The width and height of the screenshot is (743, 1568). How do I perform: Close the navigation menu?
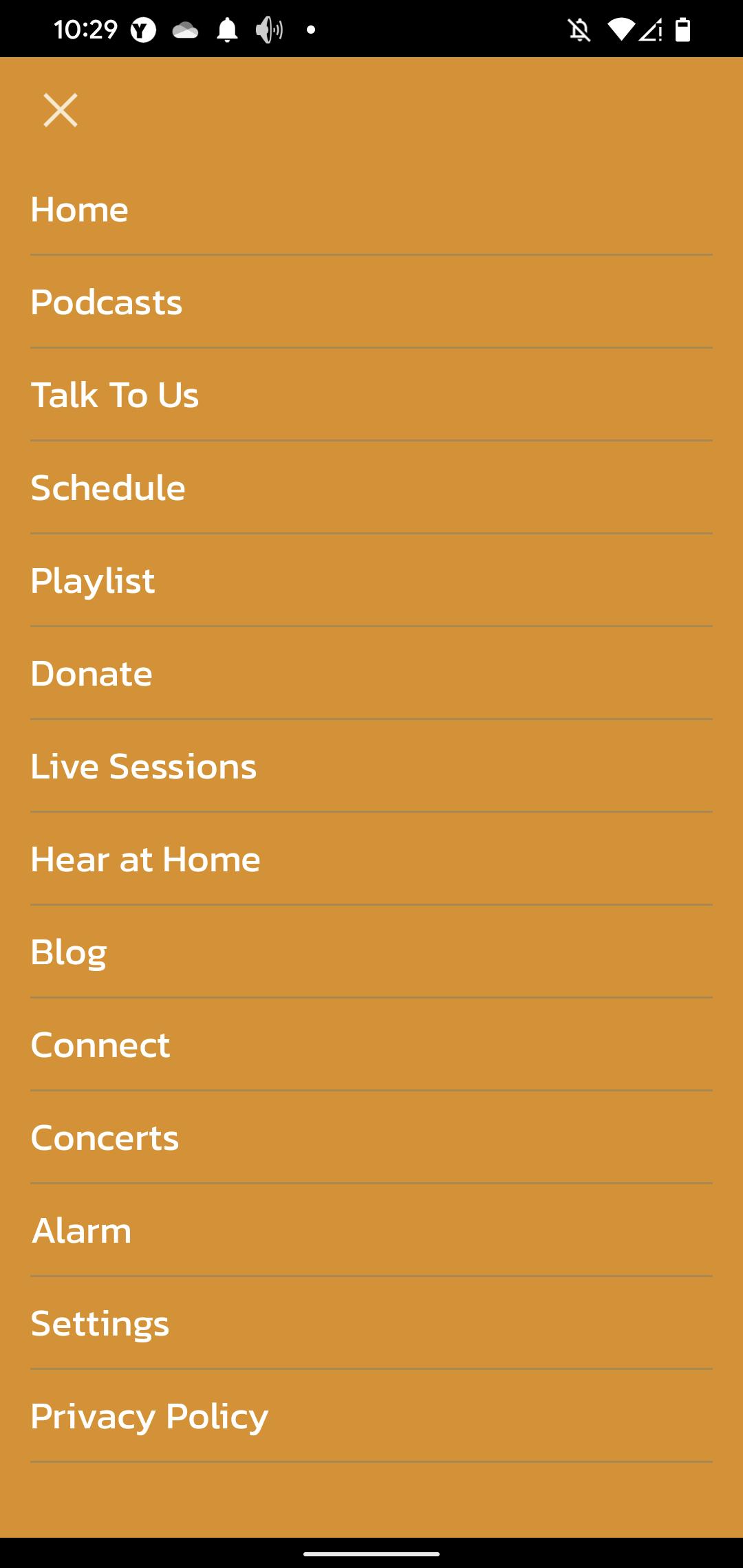pos(61,110)
